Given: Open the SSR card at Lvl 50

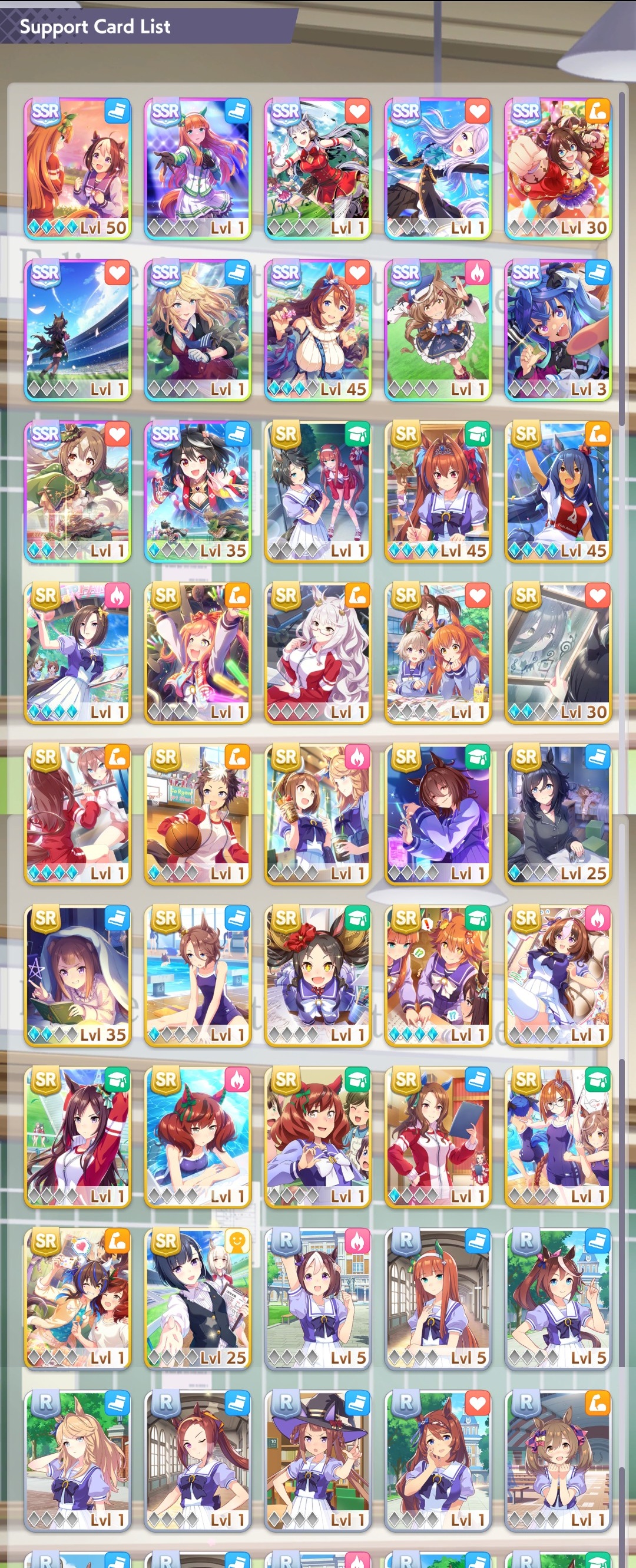Looking at the screenshot, I should coord(77,169).
